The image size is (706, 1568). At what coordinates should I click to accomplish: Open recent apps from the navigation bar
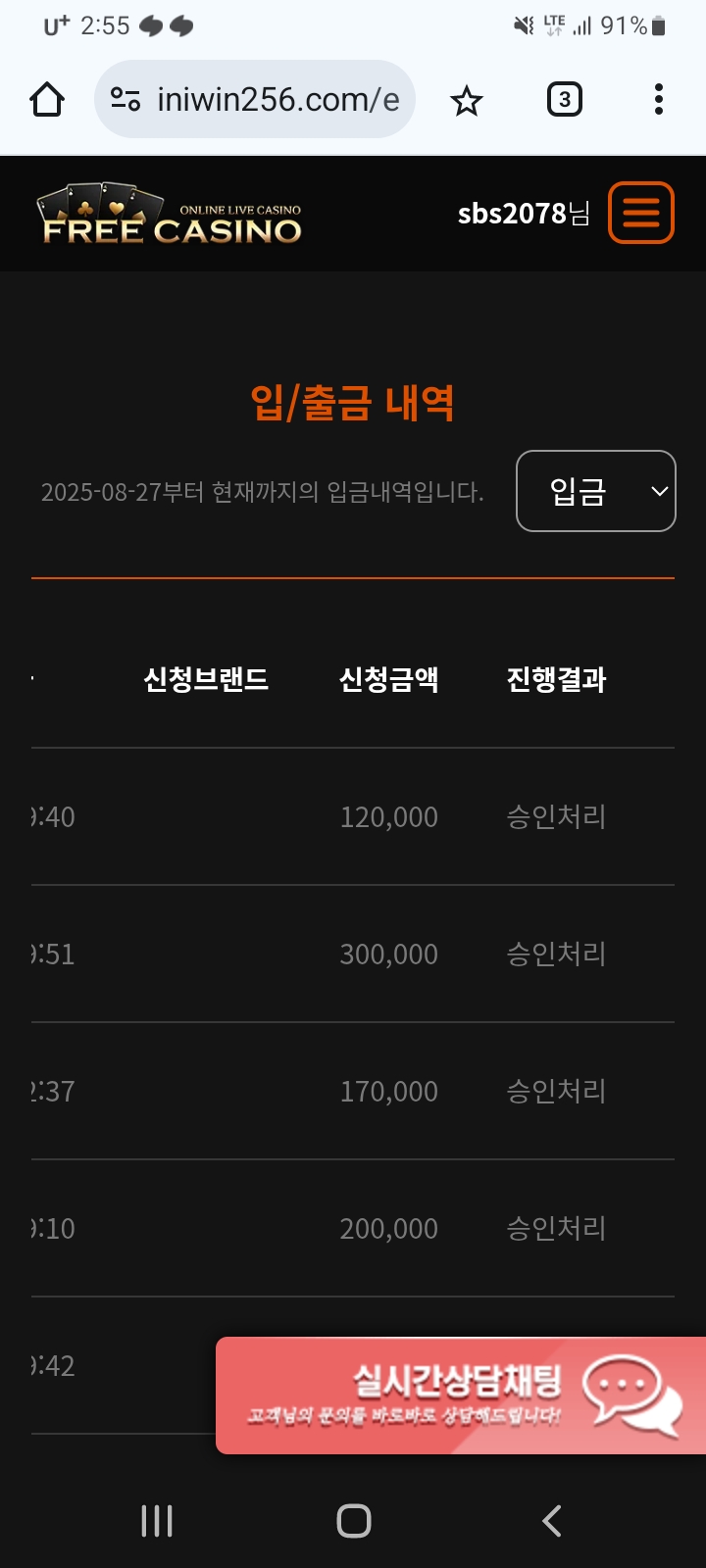click(x=157, y=1521)
